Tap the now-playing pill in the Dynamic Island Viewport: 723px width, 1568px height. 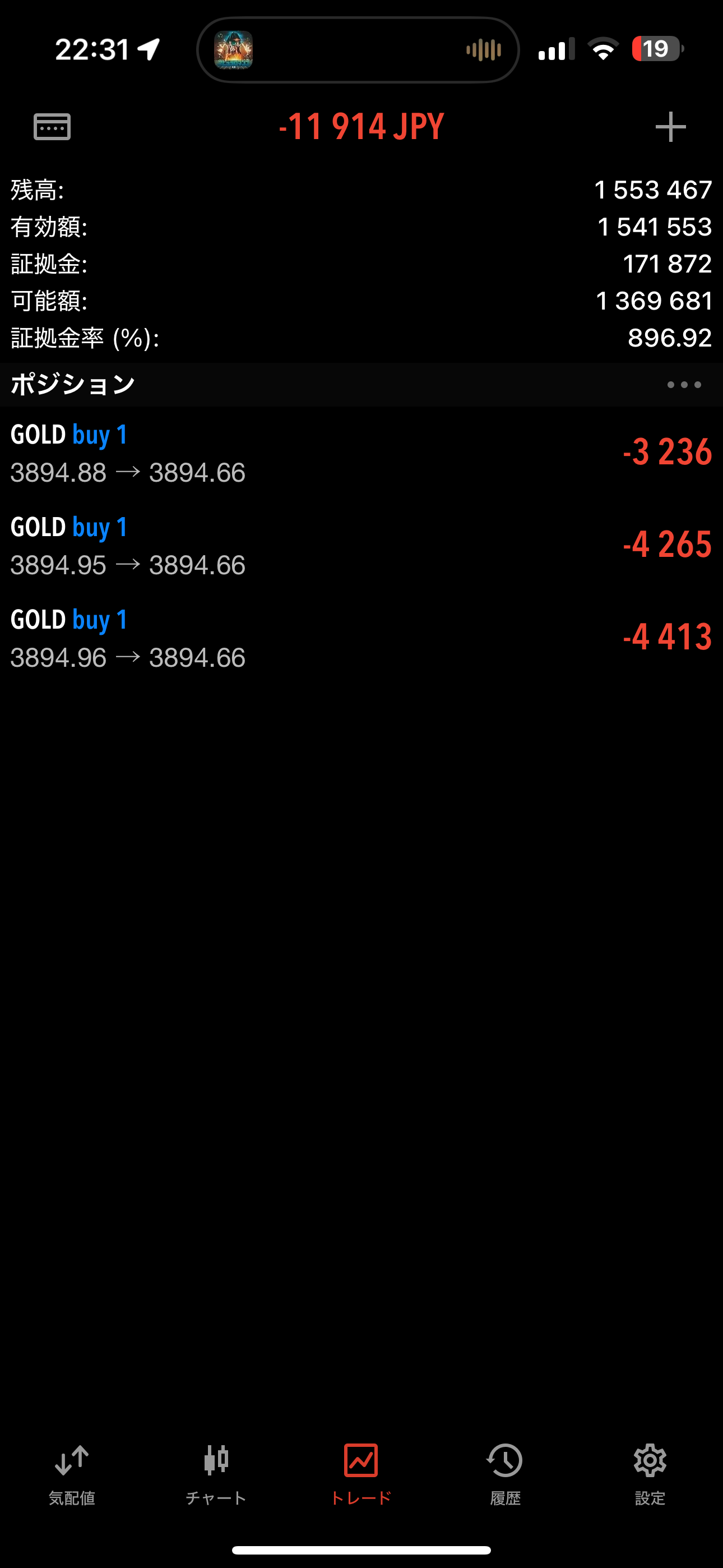358,50
